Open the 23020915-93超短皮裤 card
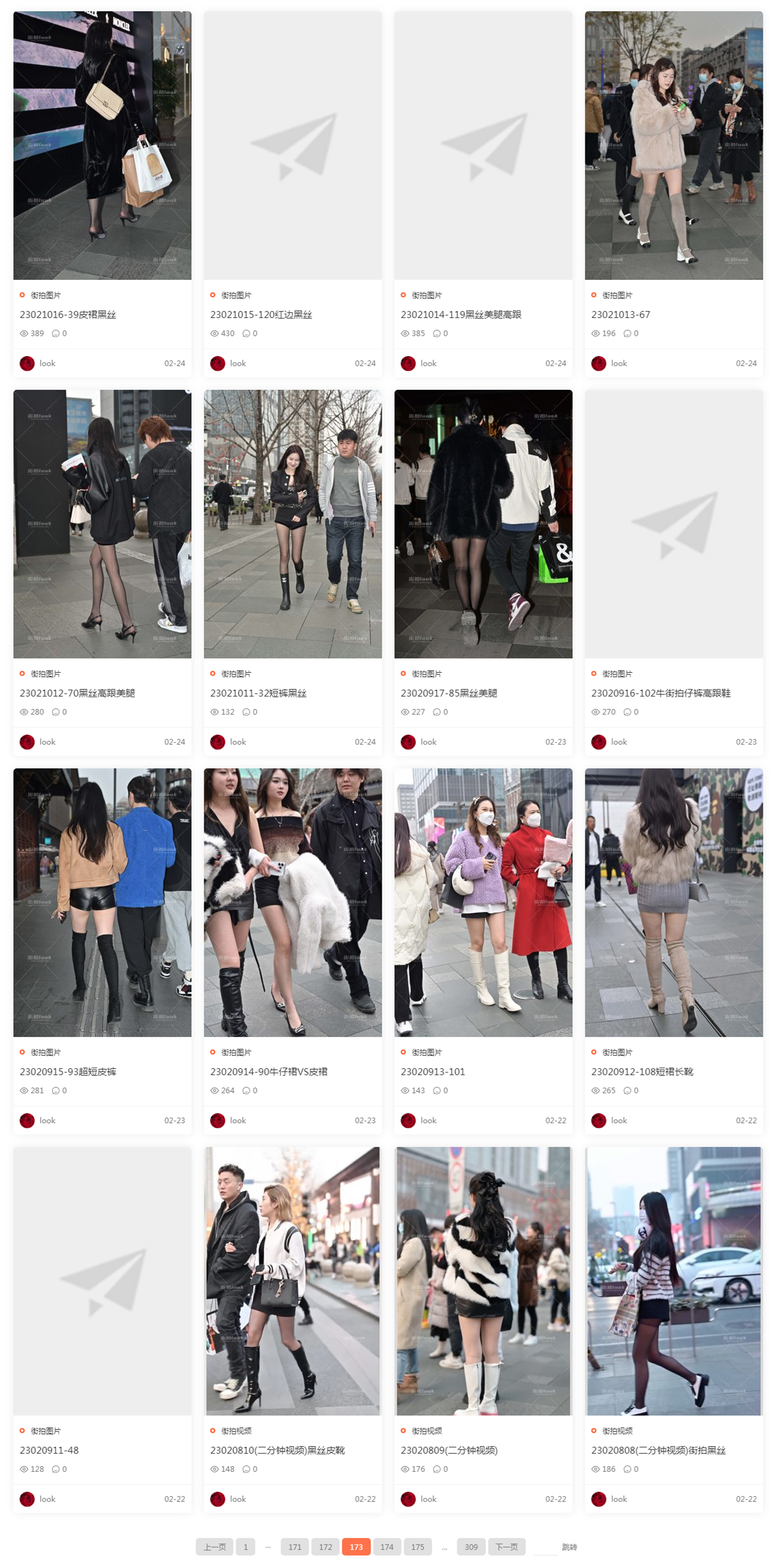The width and height of the screenshot is (784, 1568). pyautogui.click(x=67, y=1071)
